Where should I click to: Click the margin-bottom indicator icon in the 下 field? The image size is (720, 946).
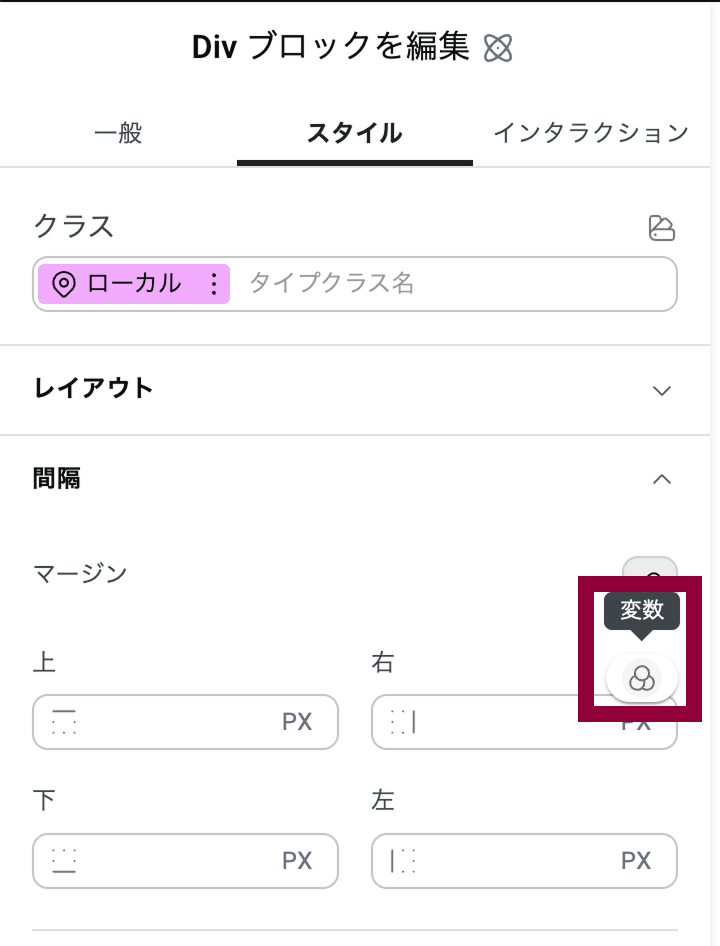pyautogui.click(x=62, y=861)
